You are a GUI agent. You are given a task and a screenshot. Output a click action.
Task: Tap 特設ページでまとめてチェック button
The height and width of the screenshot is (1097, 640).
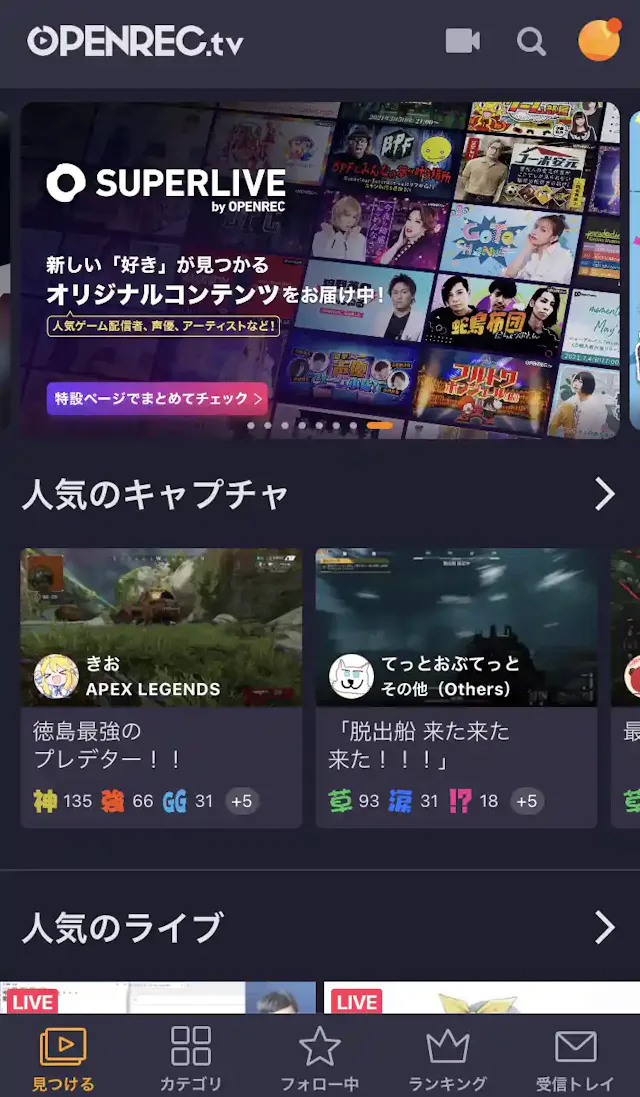pyautogui.click(x=157, y=399)
